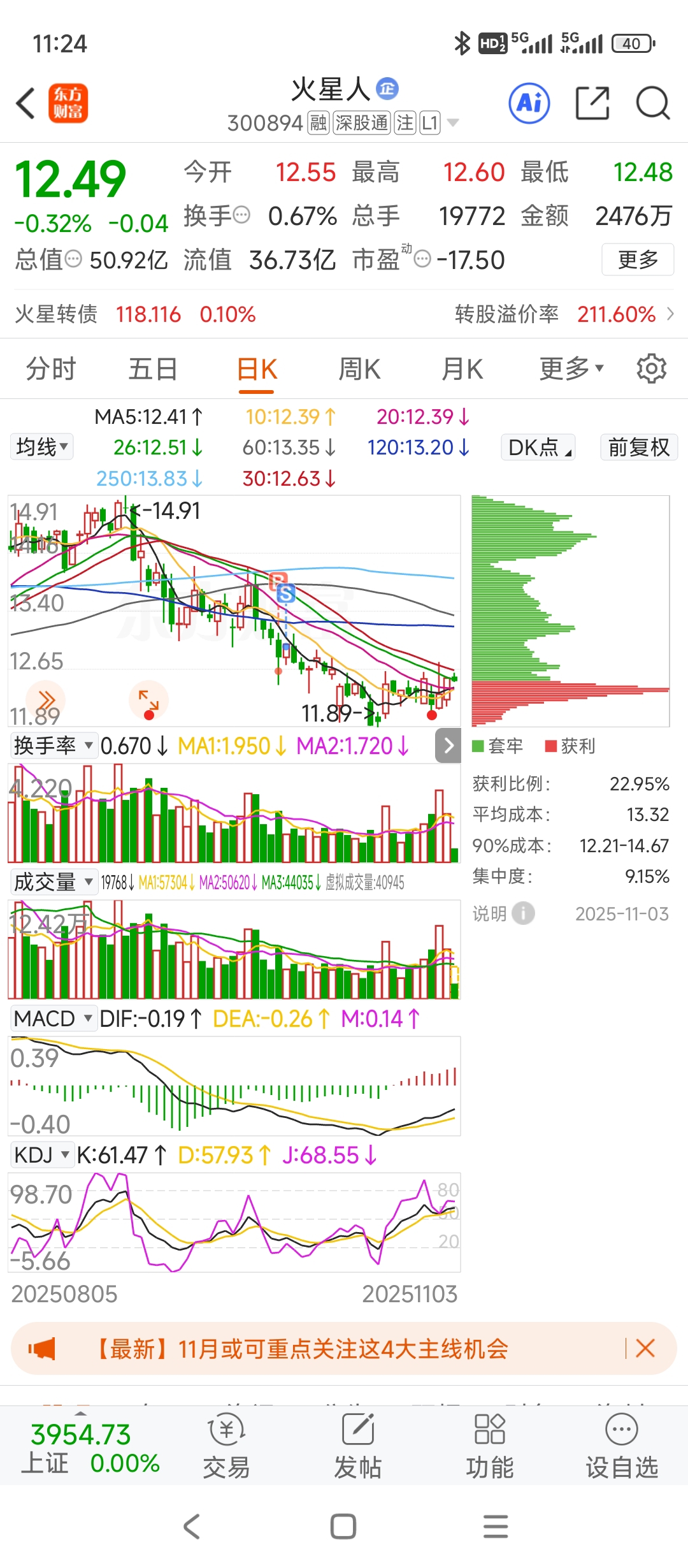Open 换手率 indicator dropdown
Image resolution: width=688 pixels, height=1568 pixels.
(54, 745)
